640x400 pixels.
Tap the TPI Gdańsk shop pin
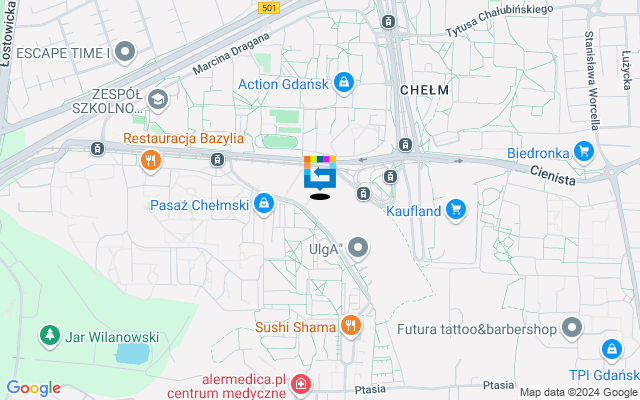[x=611, y=349]
